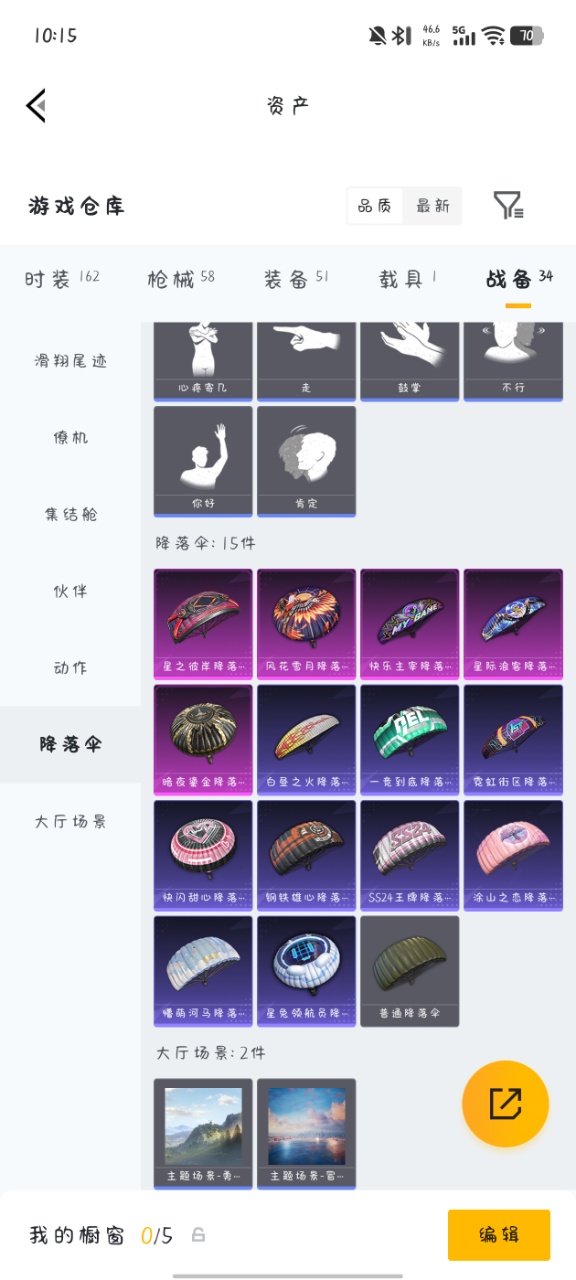Select 大厅场景 in the side menu
576x1280 pixels.
(70, 822)
